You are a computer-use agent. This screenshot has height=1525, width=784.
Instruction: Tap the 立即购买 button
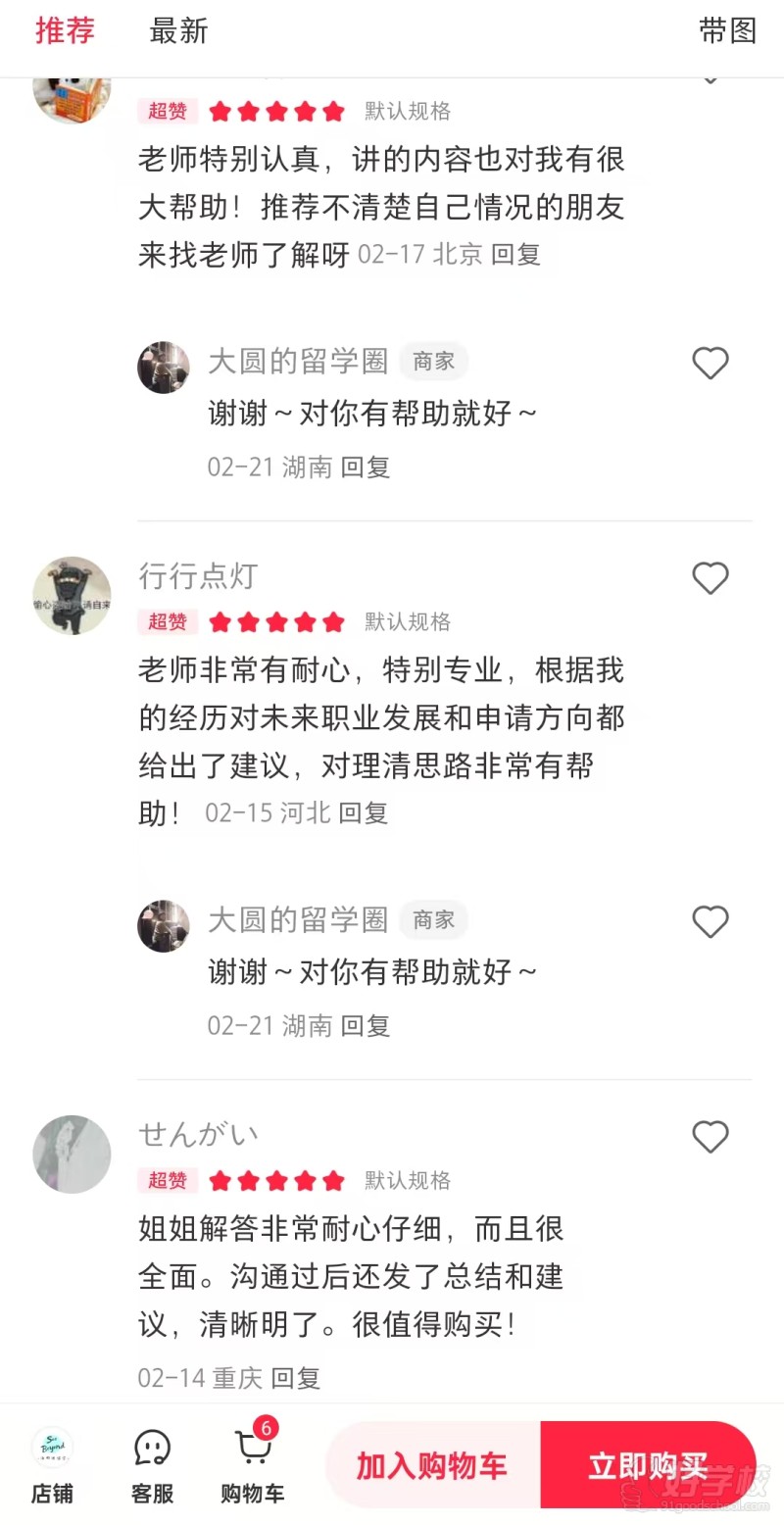point(648,1464)
